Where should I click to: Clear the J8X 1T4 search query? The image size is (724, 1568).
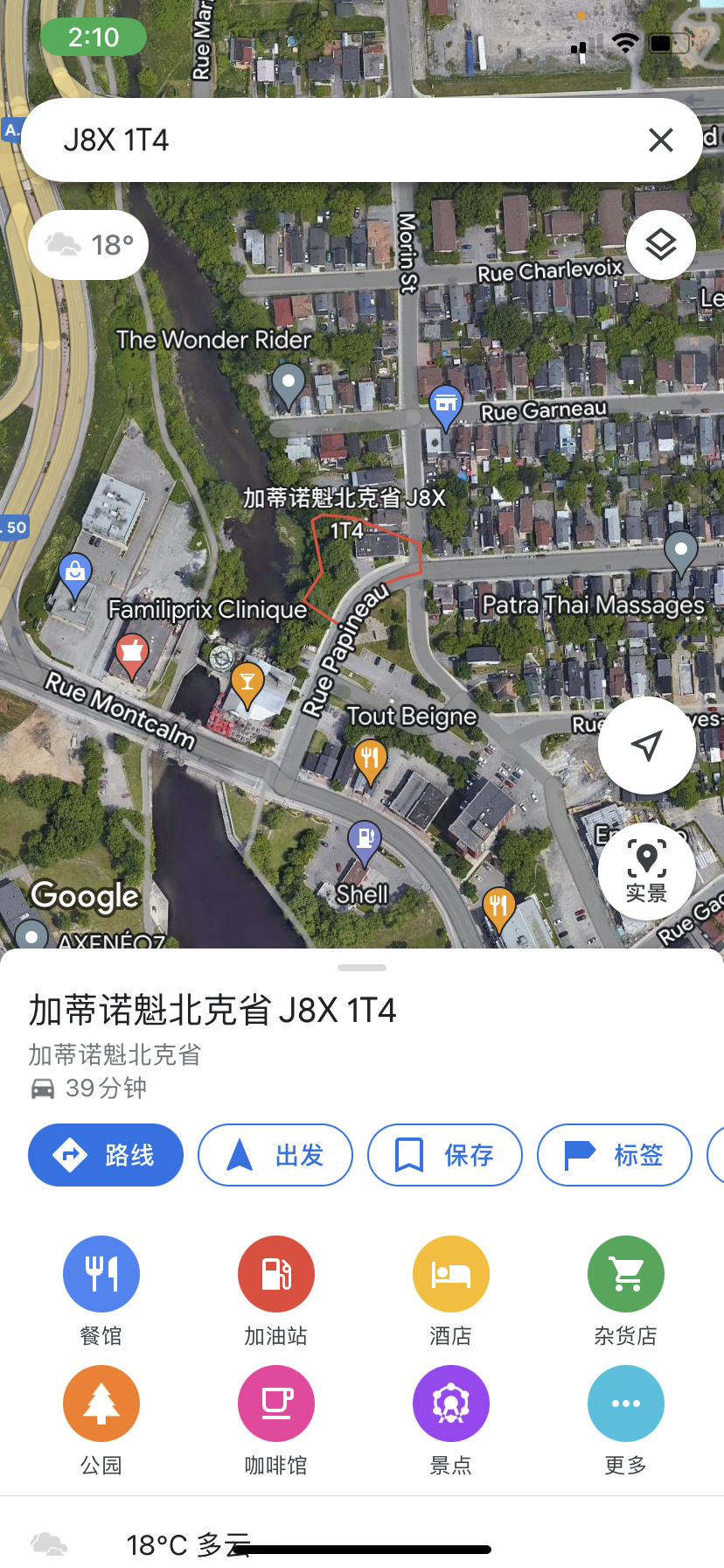click(661, 140)
